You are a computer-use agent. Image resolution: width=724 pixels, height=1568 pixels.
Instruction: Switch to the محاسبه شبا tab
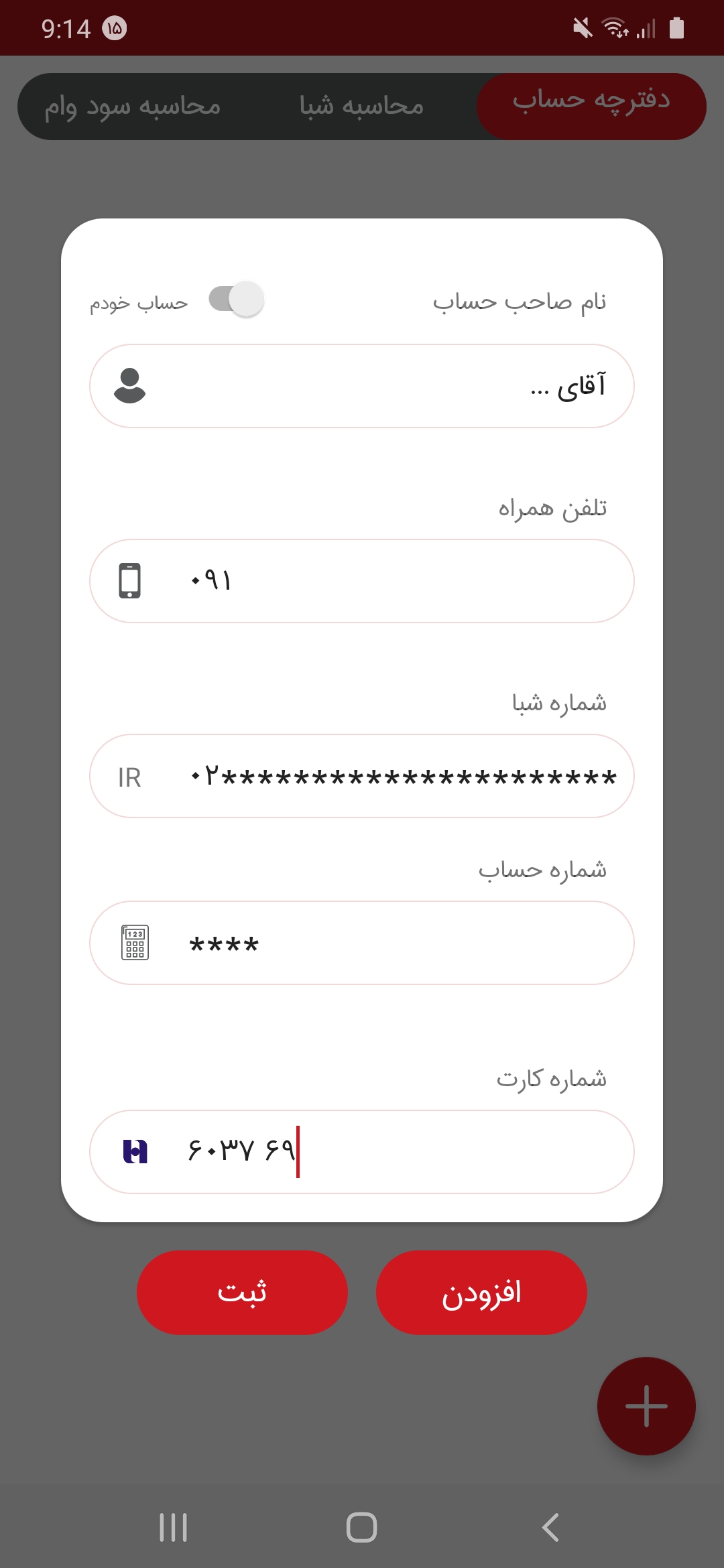click(x=361, y=107)
